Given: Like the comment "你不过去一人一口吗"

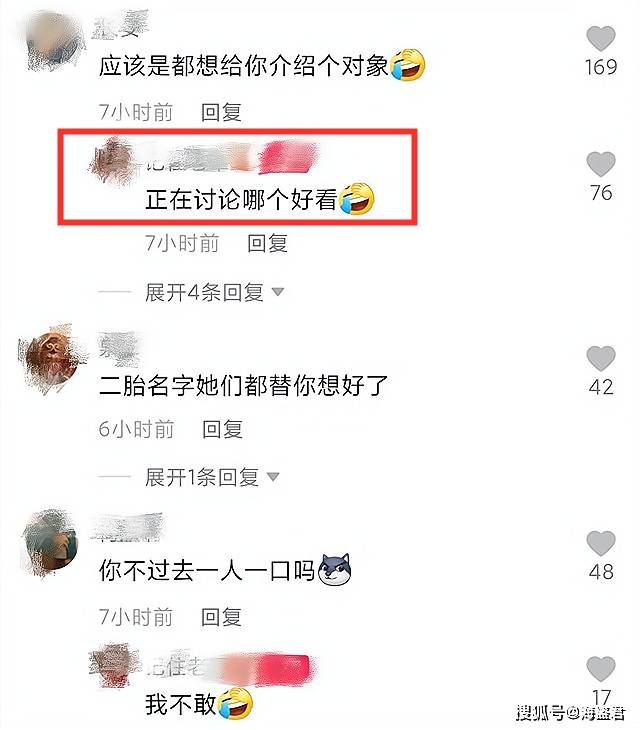Looking at the screenshot, I should tap(600, 544).
